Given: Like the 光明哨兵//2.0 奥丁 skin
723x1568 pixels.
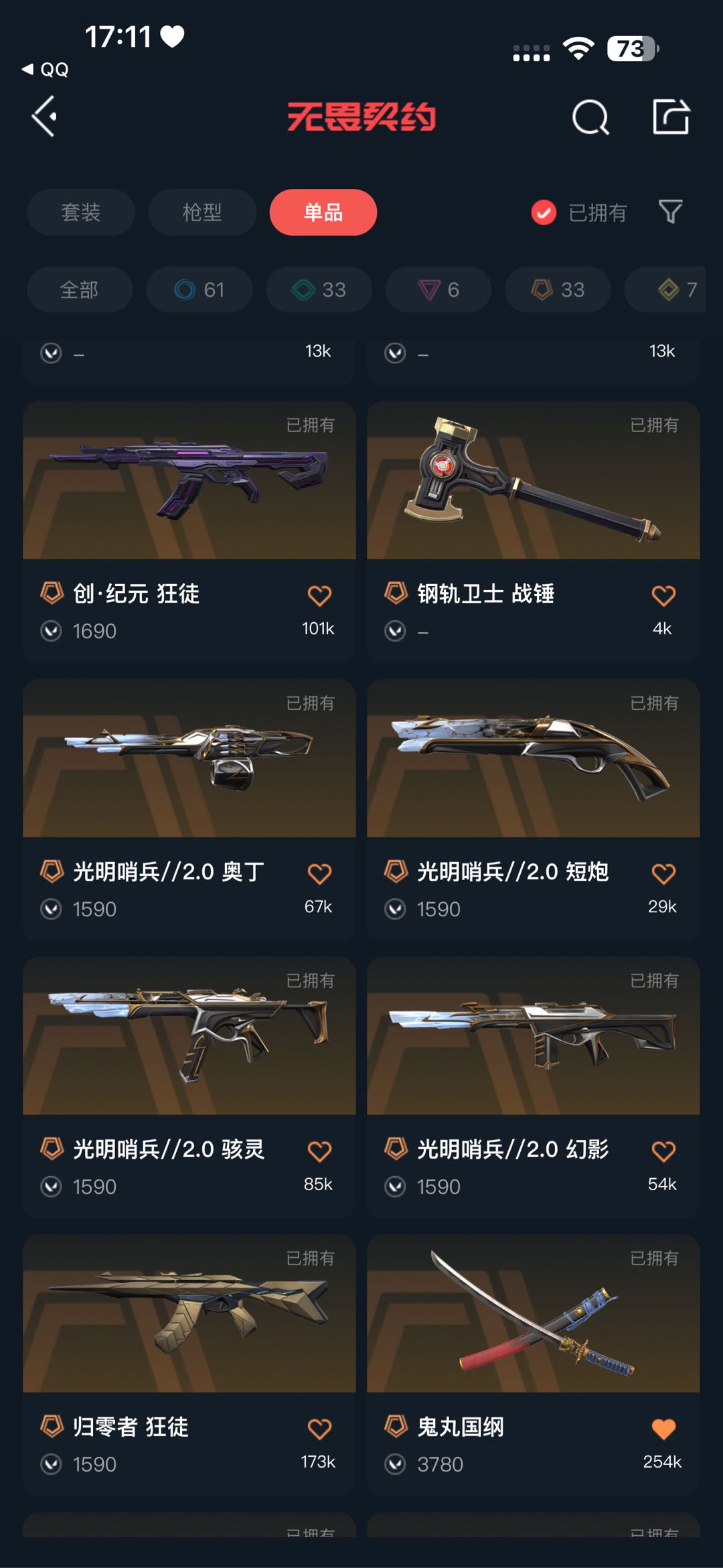Looking at the screenshot, I should [x=319, y=873].
